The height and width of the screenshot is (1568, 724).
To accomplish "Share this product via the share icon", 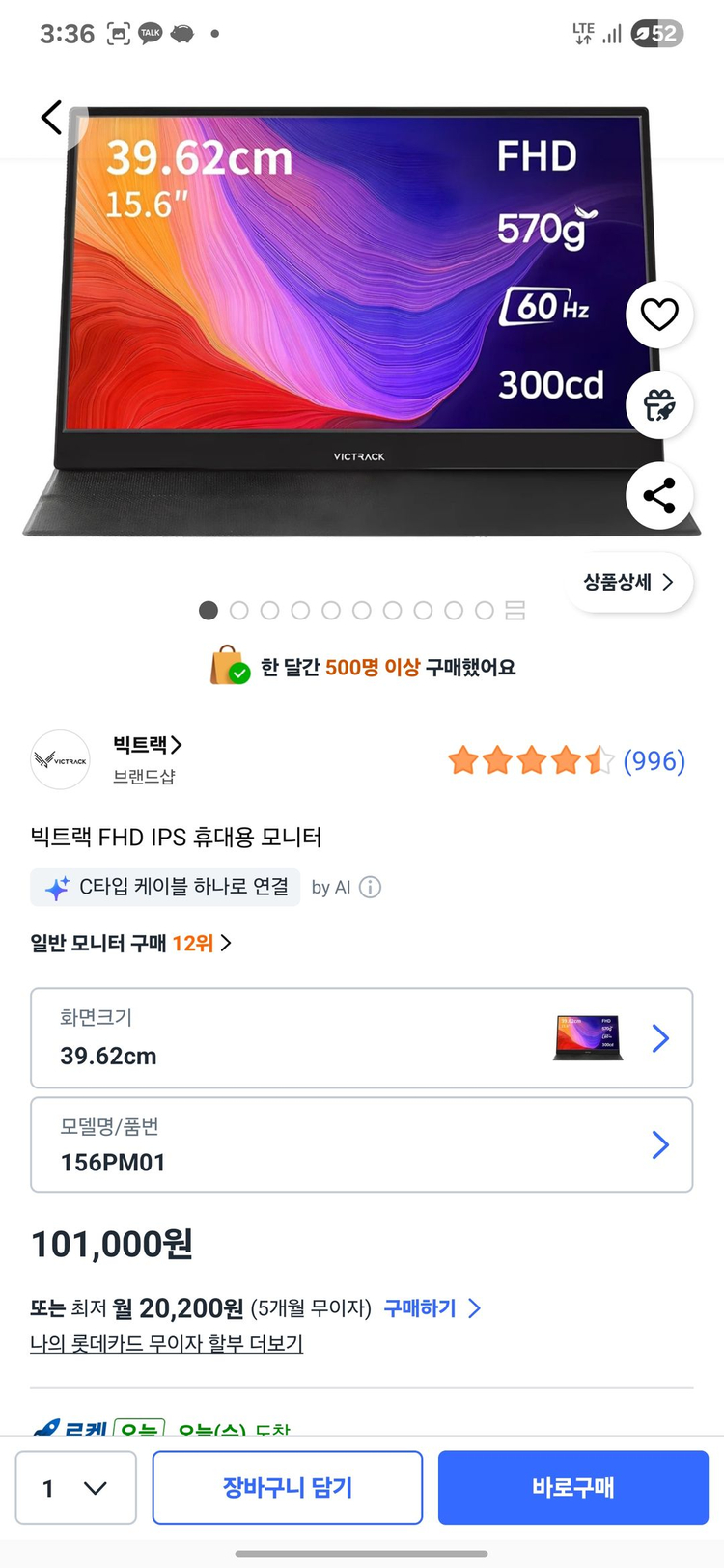I will [659, 495].
